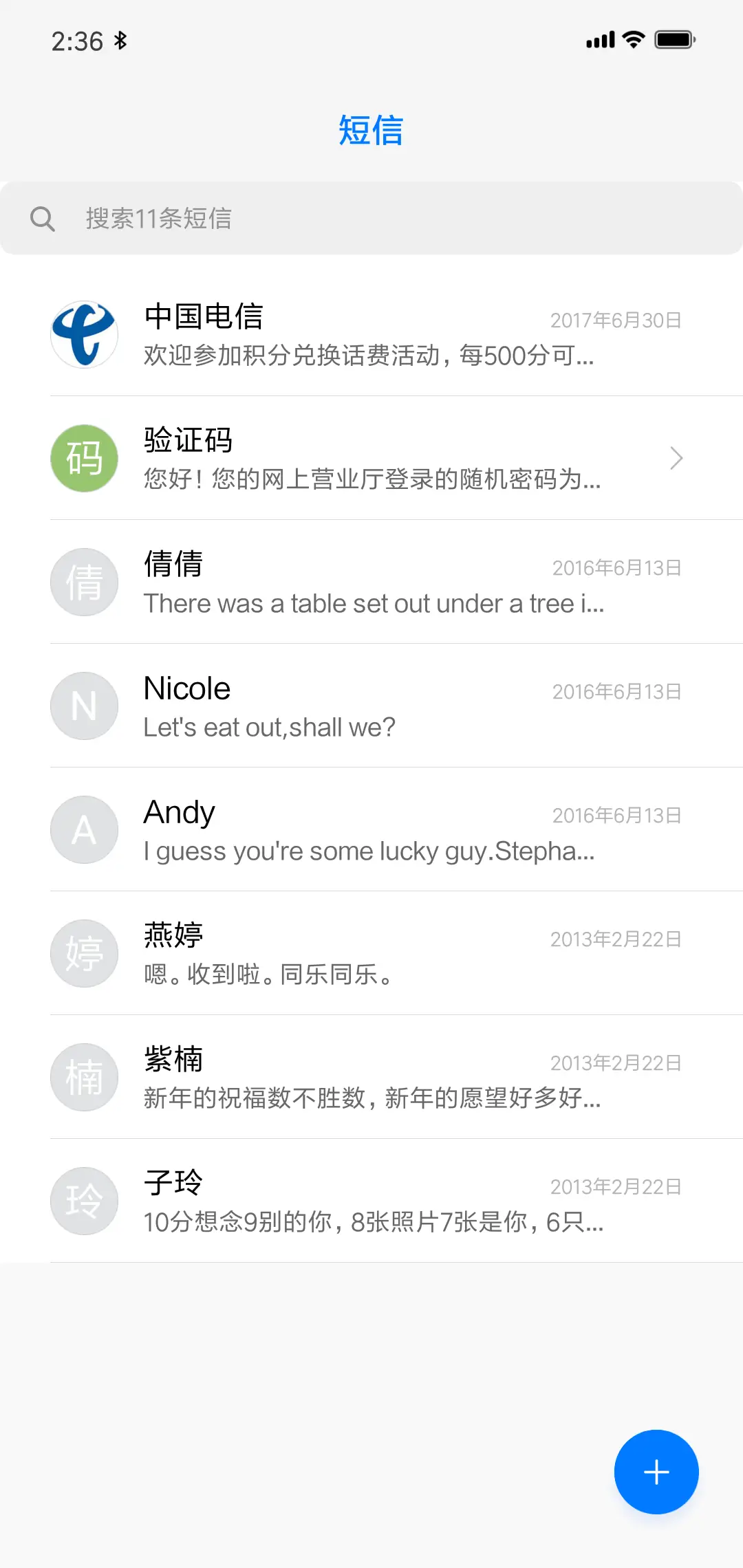
Task: Select the 倩倩 contact avatar
Action: pyautogui.click(x=84, y=582)
